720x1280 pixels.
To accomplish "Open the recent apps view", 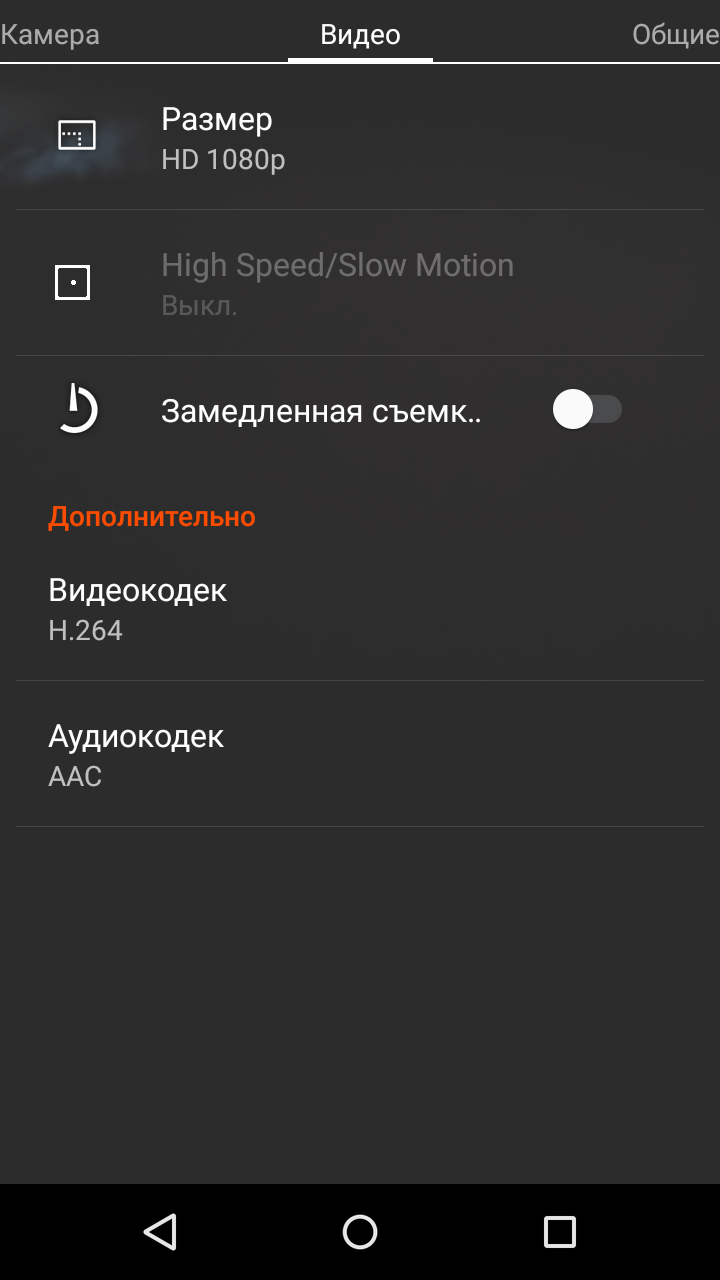I will click(x=560, y=1232).
